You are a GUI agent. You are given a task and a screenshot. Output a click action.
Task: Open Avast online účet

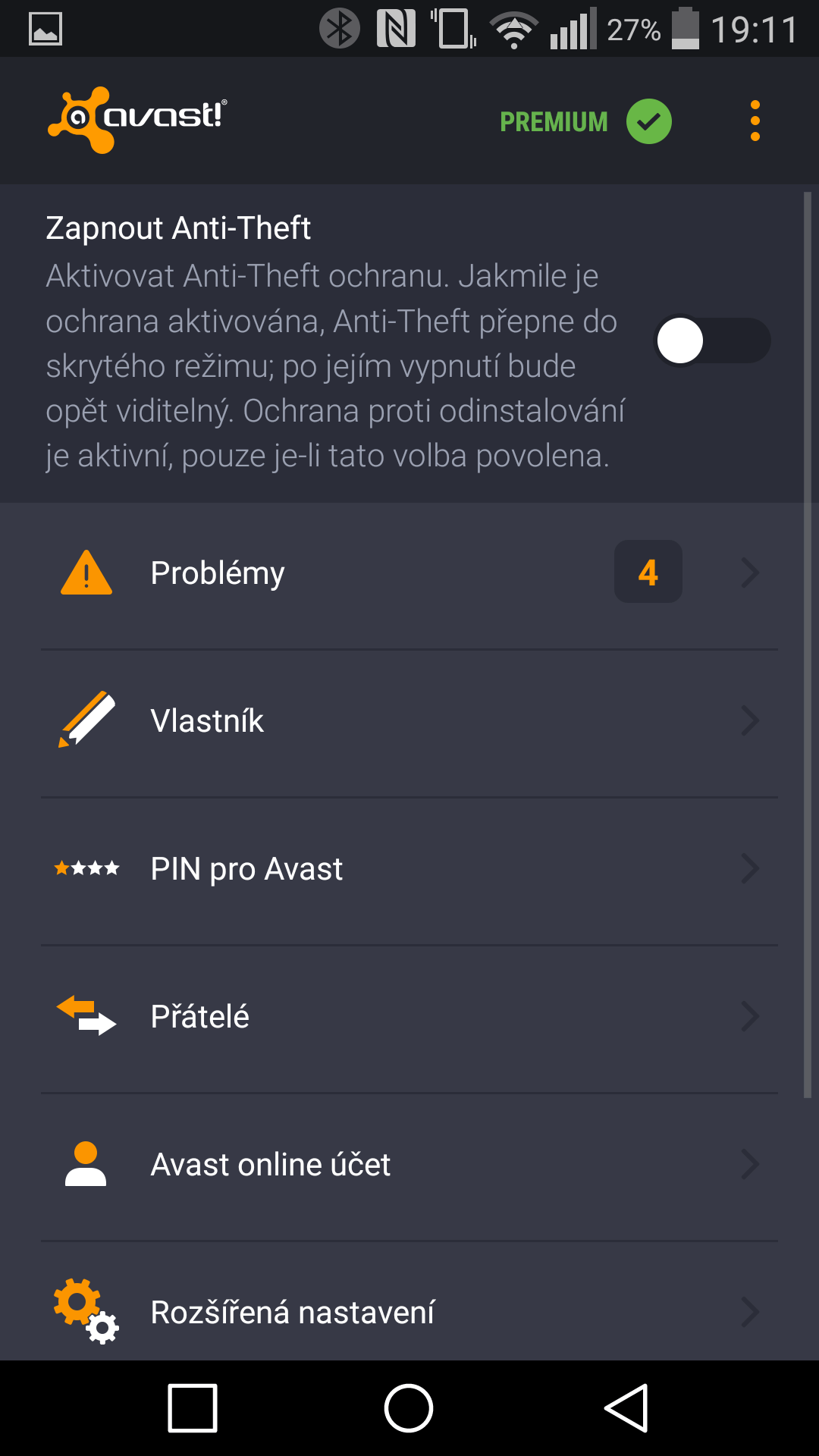pyautogui.click(x=409, y=1166)
